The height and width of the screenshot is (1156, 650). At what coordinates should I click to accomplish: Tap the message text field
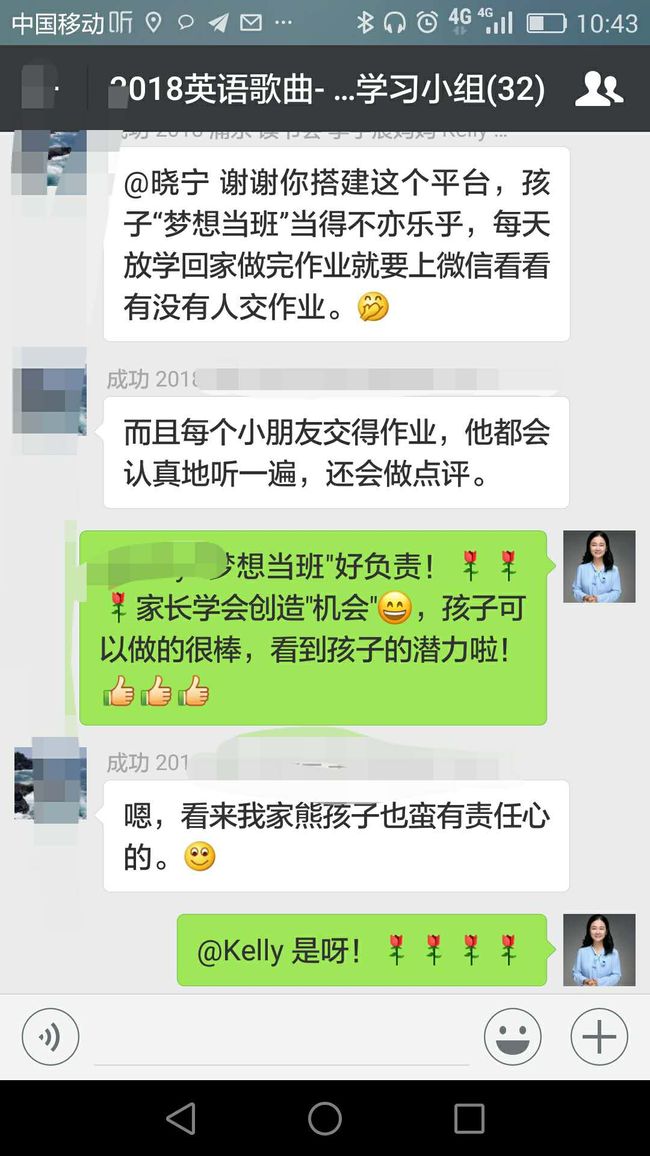(x=282, y=1038)
